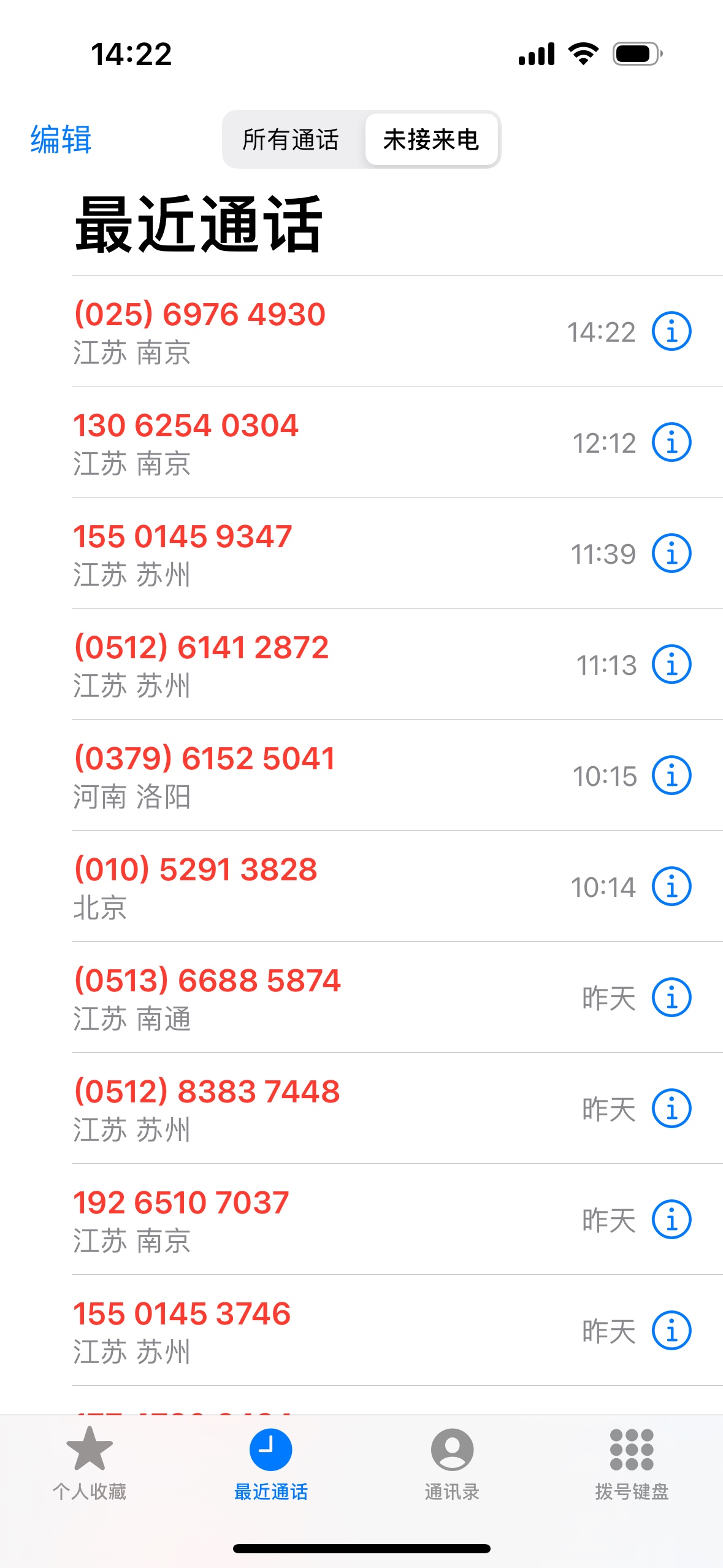Open the 拨号键盘 tab
Screen dimensions: 723x1568
(x=632, y=1464)
